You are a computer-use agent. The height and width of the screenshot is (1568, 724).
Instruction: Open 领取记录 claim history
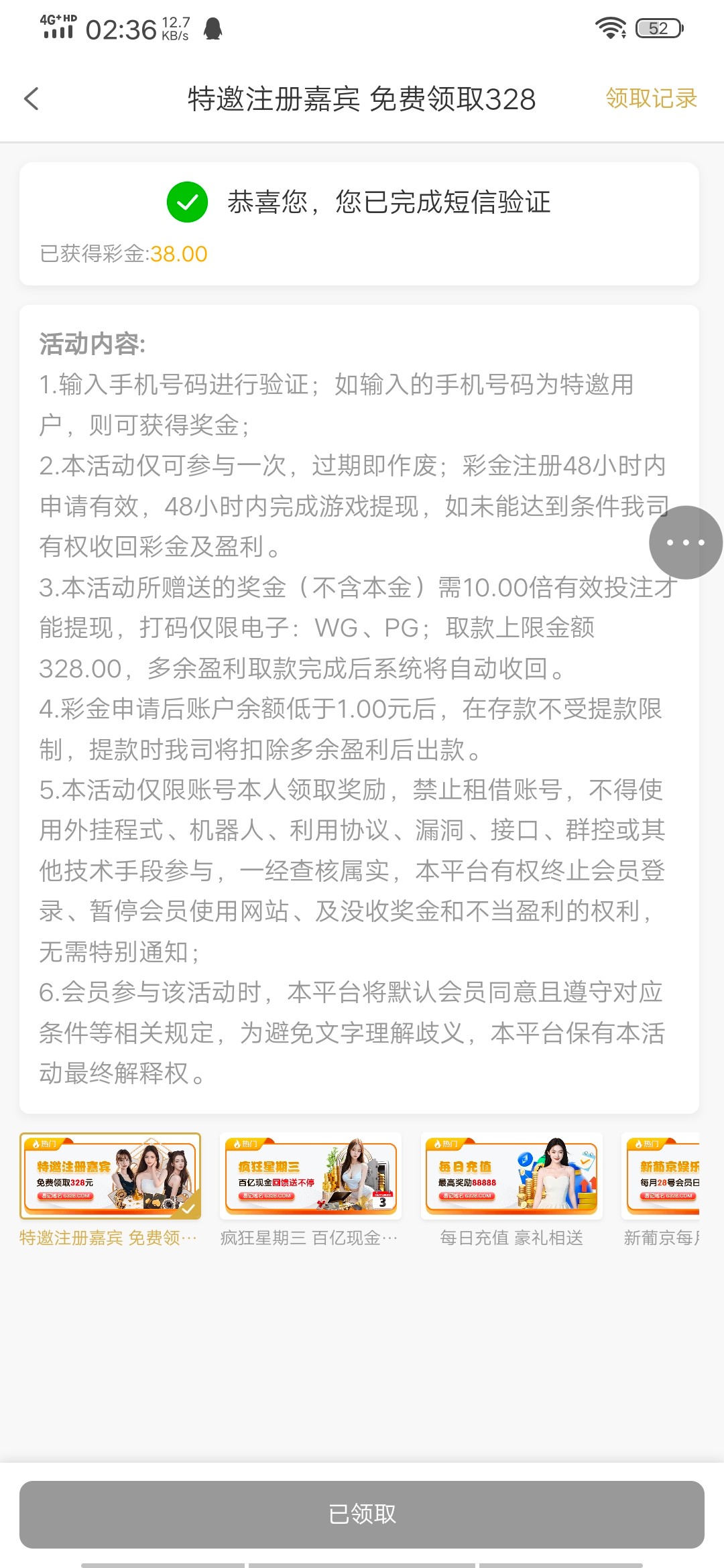point(651,99)
